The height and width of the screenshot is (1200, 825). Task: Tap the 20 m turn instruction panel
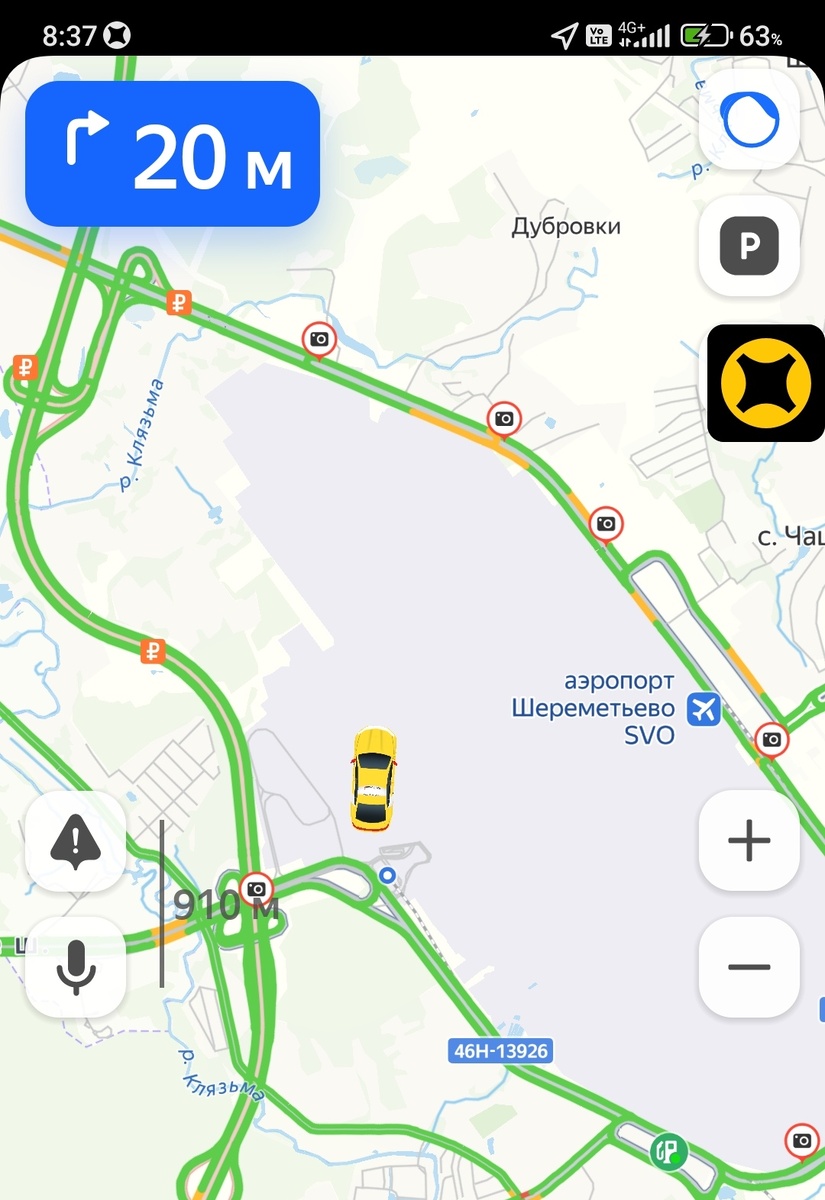coord(172,154)
